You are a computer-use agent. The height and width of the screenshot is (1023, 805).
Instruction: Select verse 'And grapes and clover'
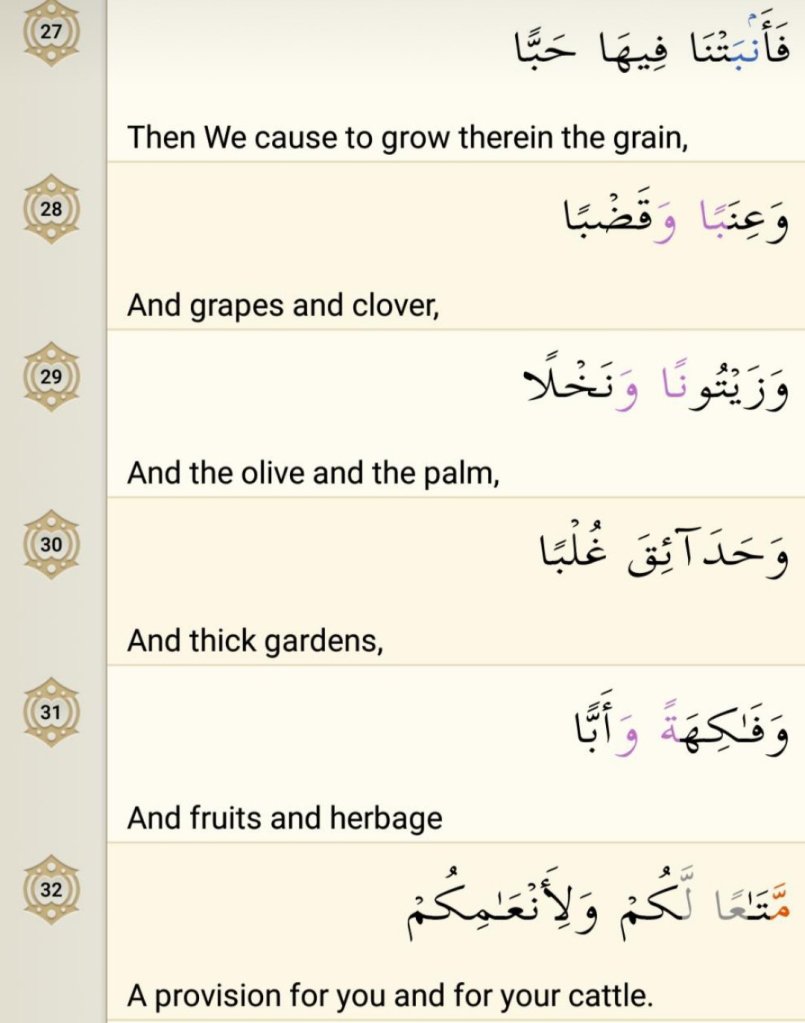pos(283,304)
